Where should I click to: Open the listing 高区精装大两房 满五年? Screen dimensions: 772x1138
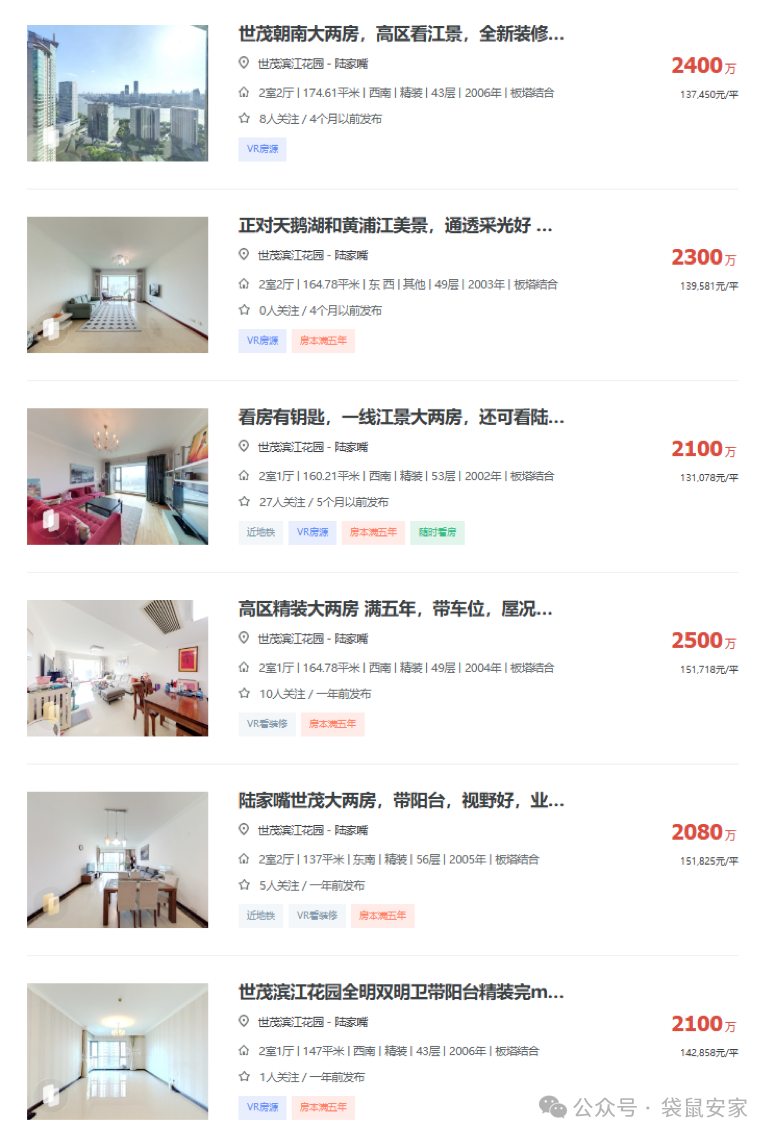[x=395, y=609]
